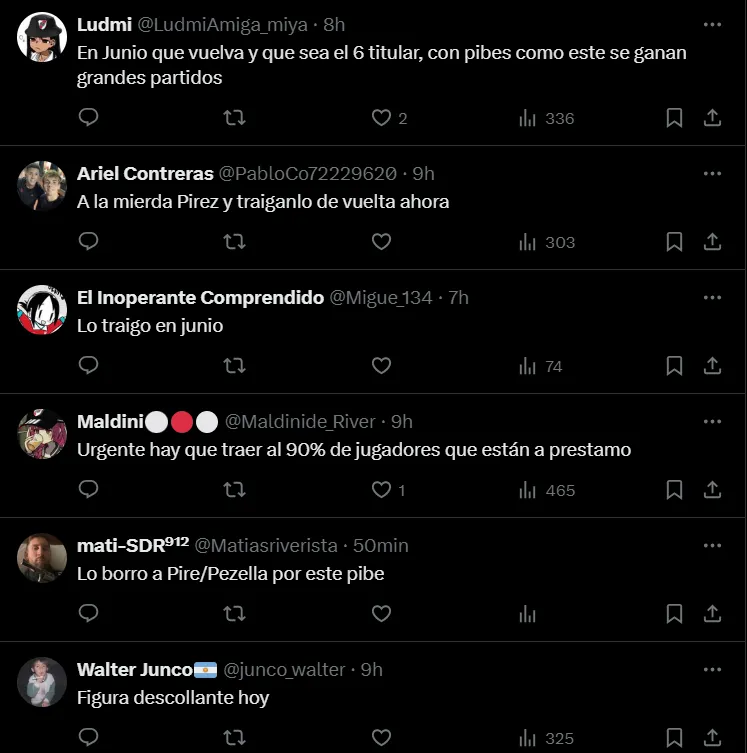Reply to El Inoperante Comprendido's tweet
The image size is (747, 753).
click(x=88, y=366)
